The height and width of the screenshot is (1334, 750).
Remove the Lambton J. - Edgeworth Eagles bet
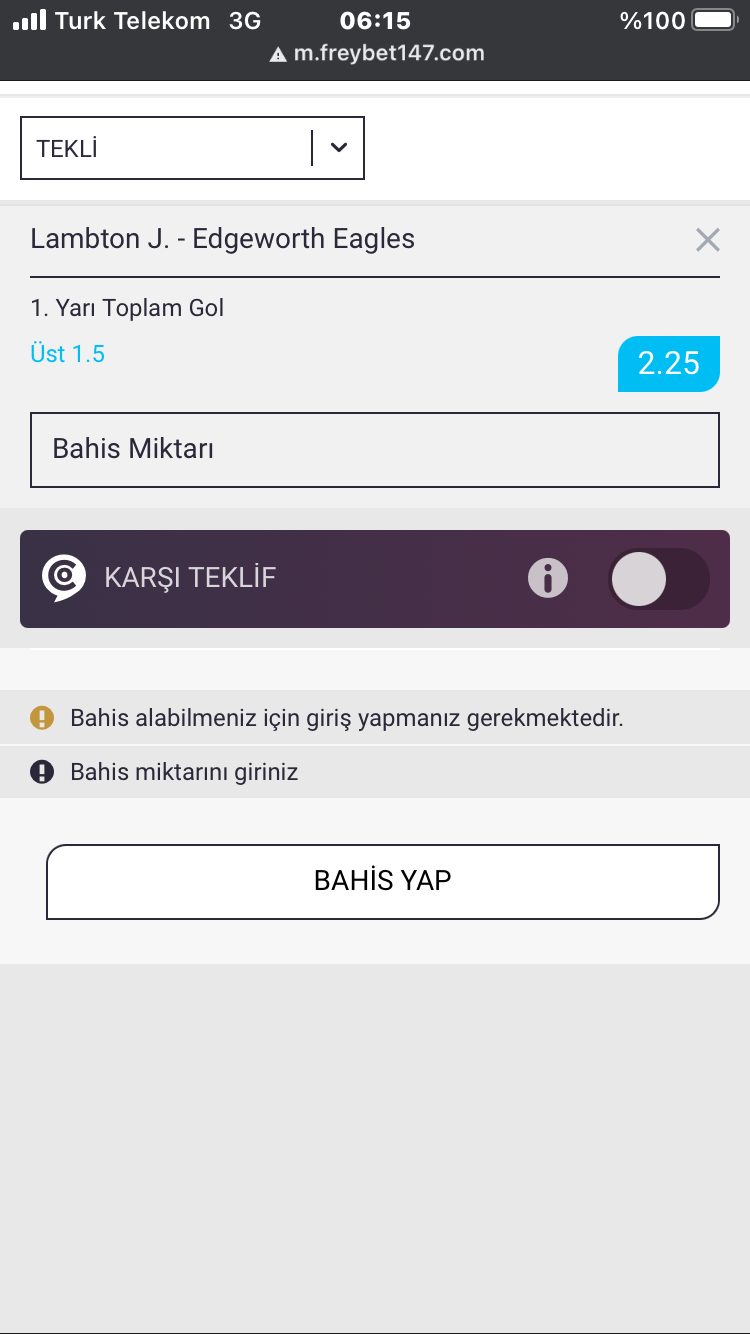pos(707,240)
